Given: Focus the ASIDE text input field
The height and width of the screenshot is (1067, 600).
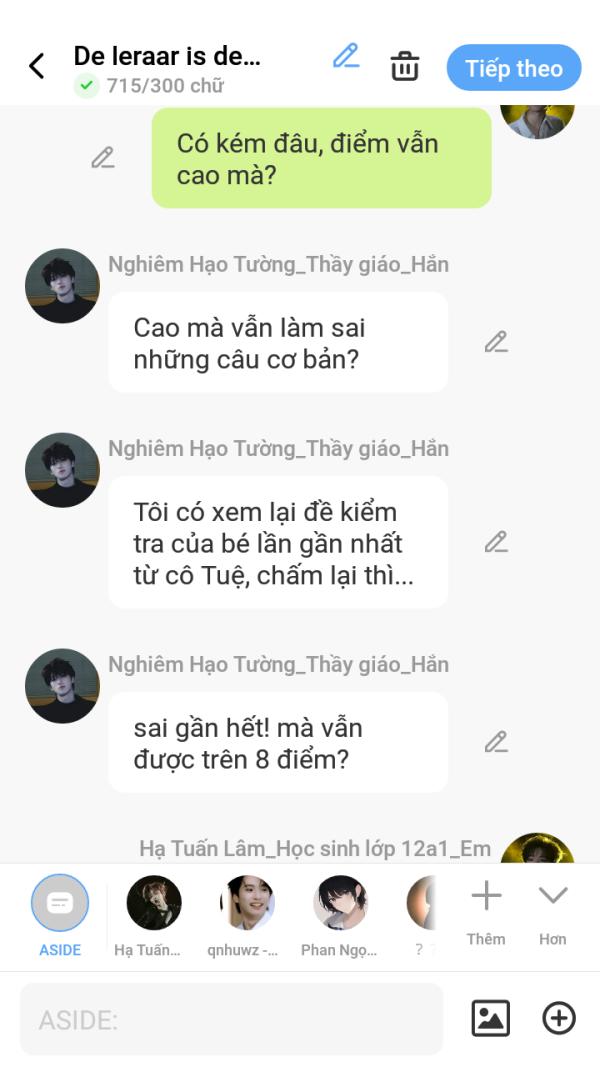Looking at the screenshot, I should [x=231, y=1019].
